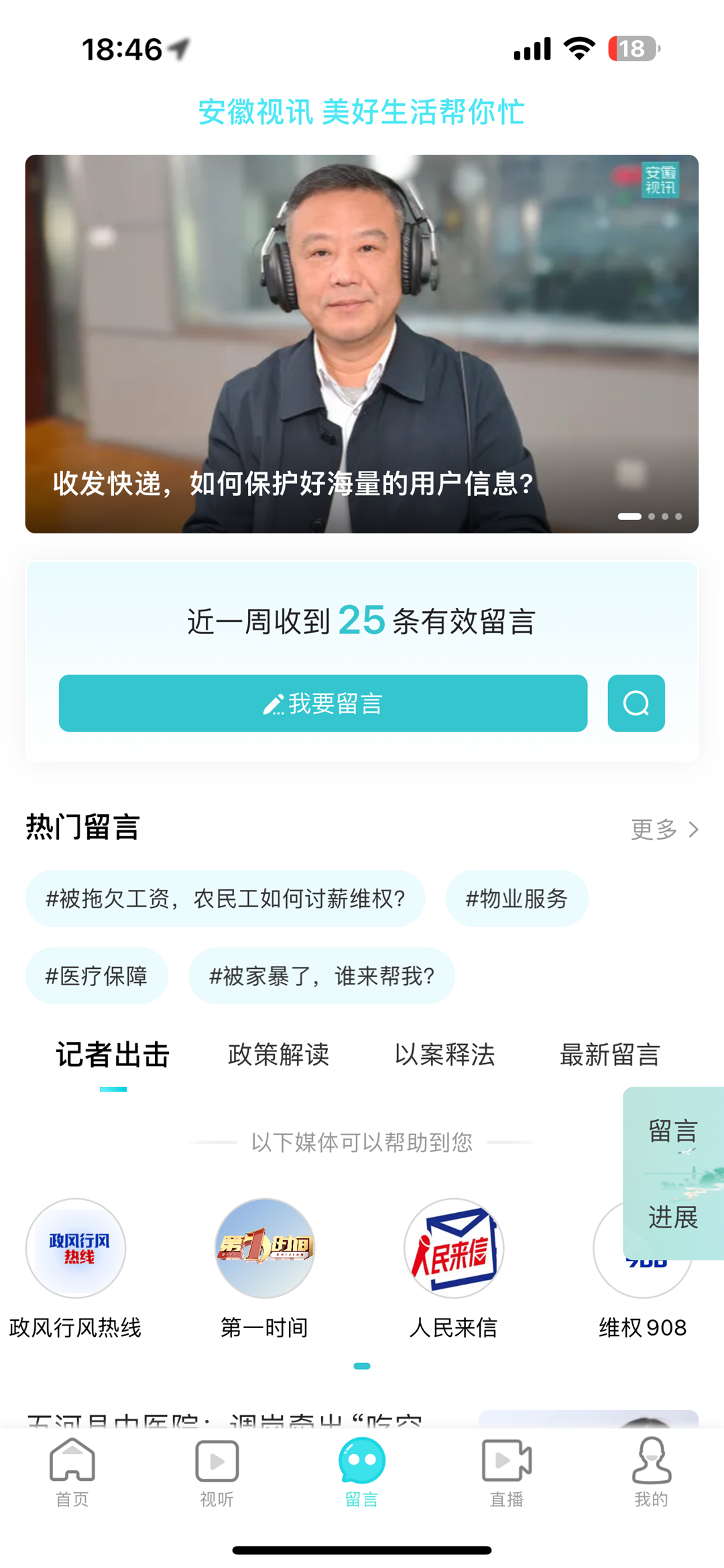Tap the #医疗保障 hot message tag
Viewport: 724px width, 1568px height.
click(97, 976)
